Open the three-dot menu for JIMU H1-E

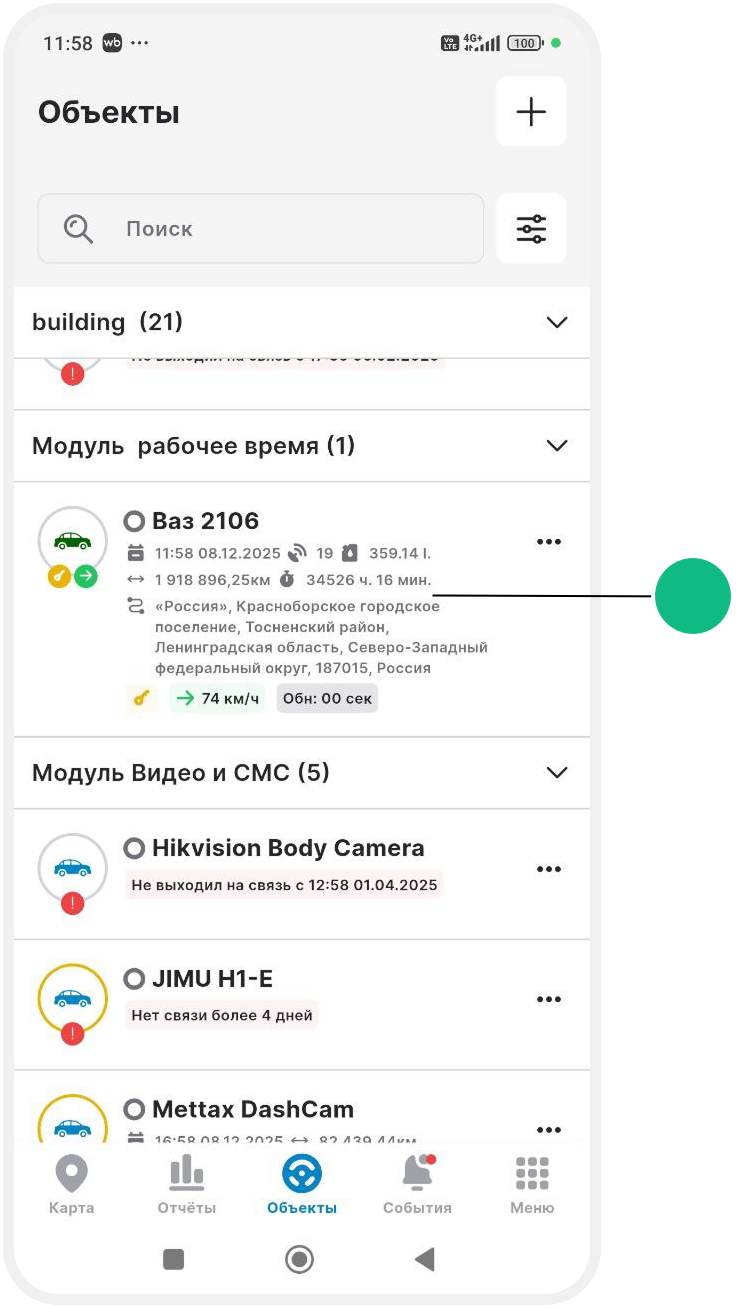tap(549, 999)
